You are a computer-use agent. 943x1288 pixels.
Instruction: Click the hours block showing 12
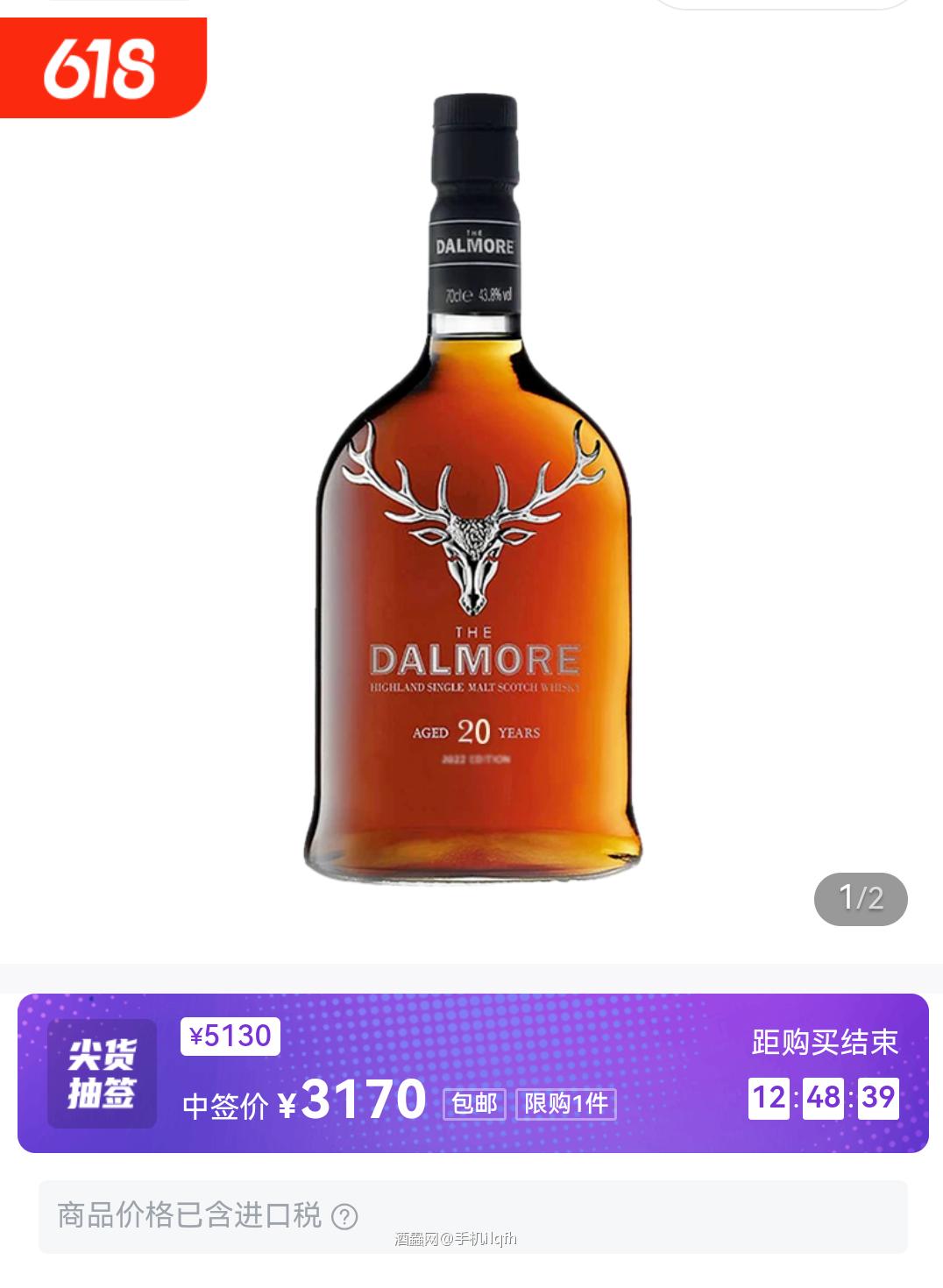click(767, 1097)
